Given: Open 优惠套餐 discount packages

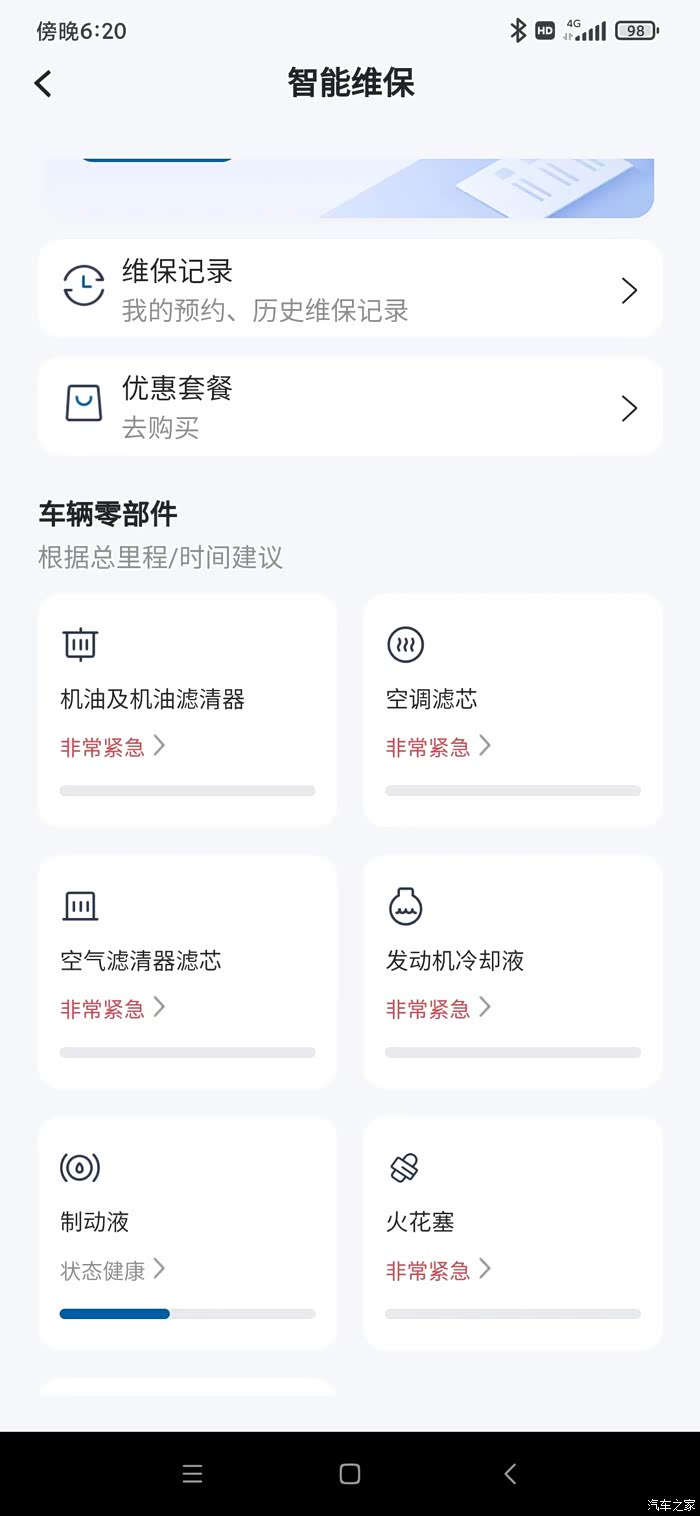Looking at the screenshot, I should [x=350, y=407].
